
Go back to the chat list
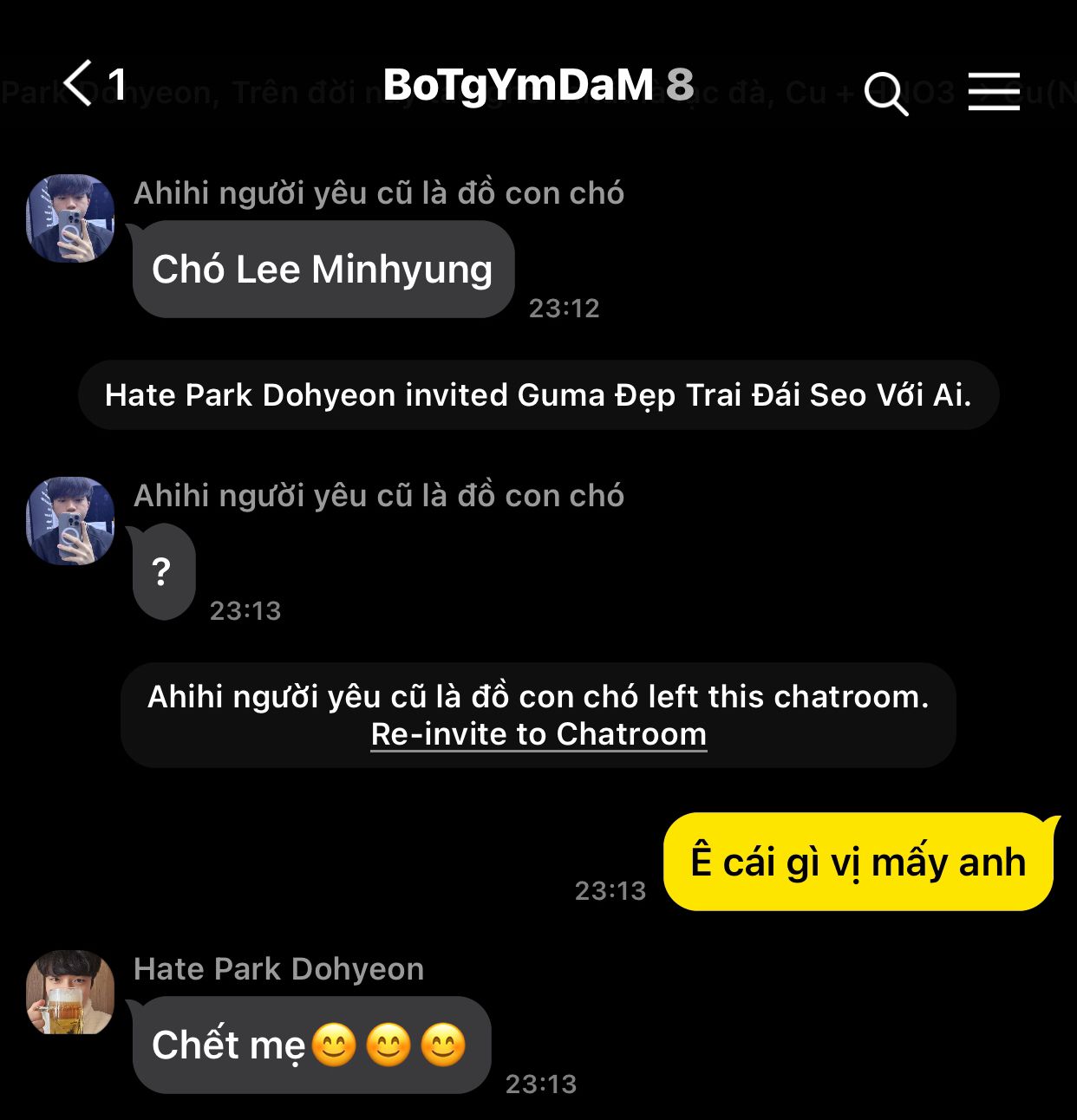click(80, 84)
